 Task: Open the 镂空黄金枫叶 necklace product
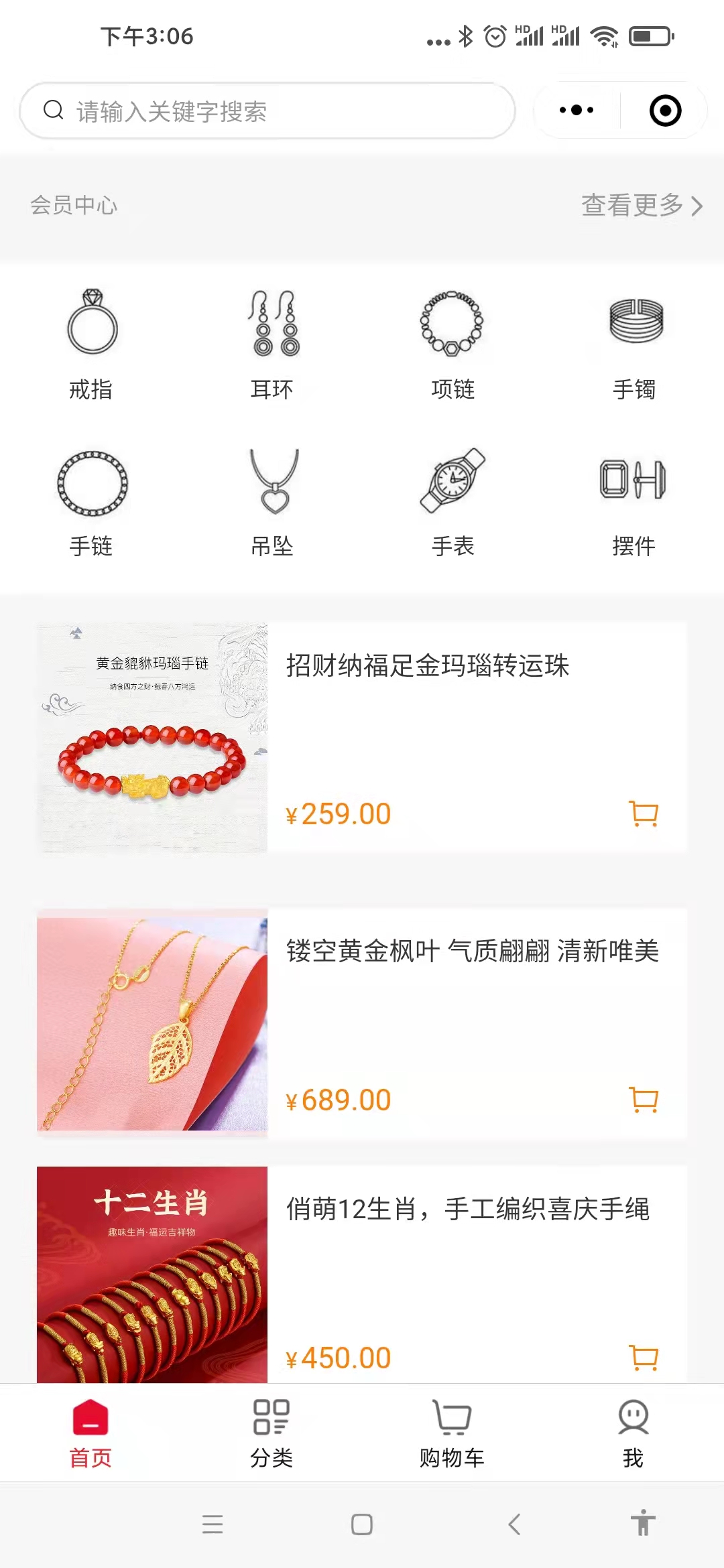tap(473, 951)
